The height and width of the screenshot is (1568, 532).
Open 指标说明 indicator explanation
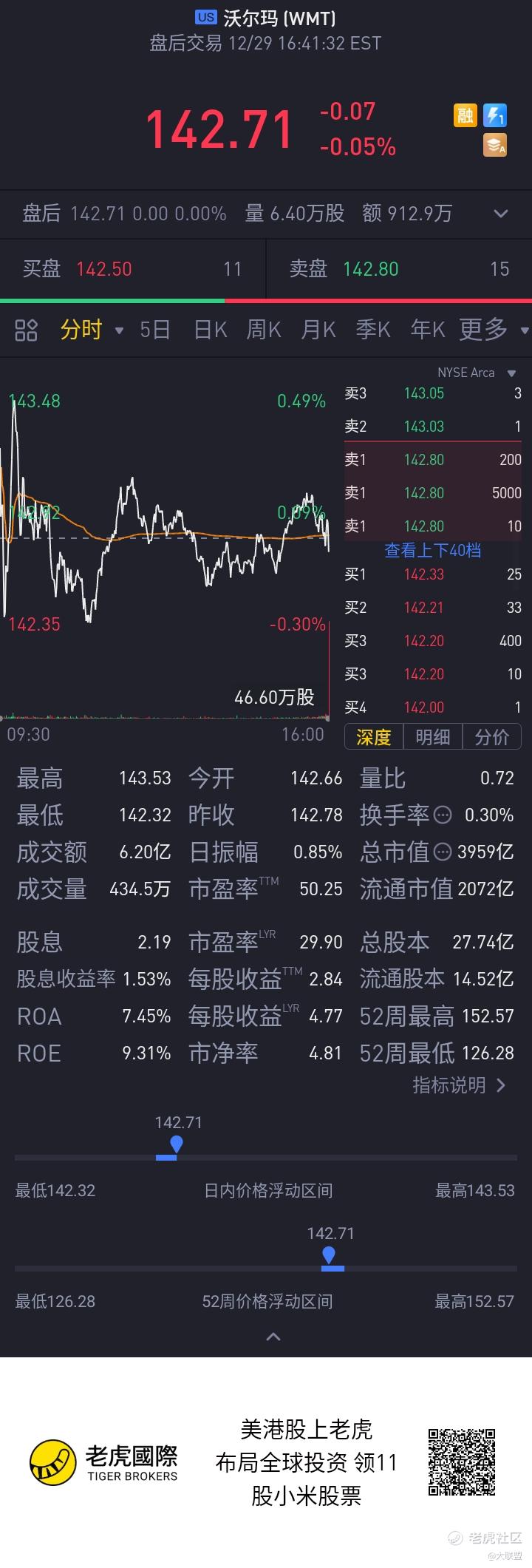(459, 1085)
